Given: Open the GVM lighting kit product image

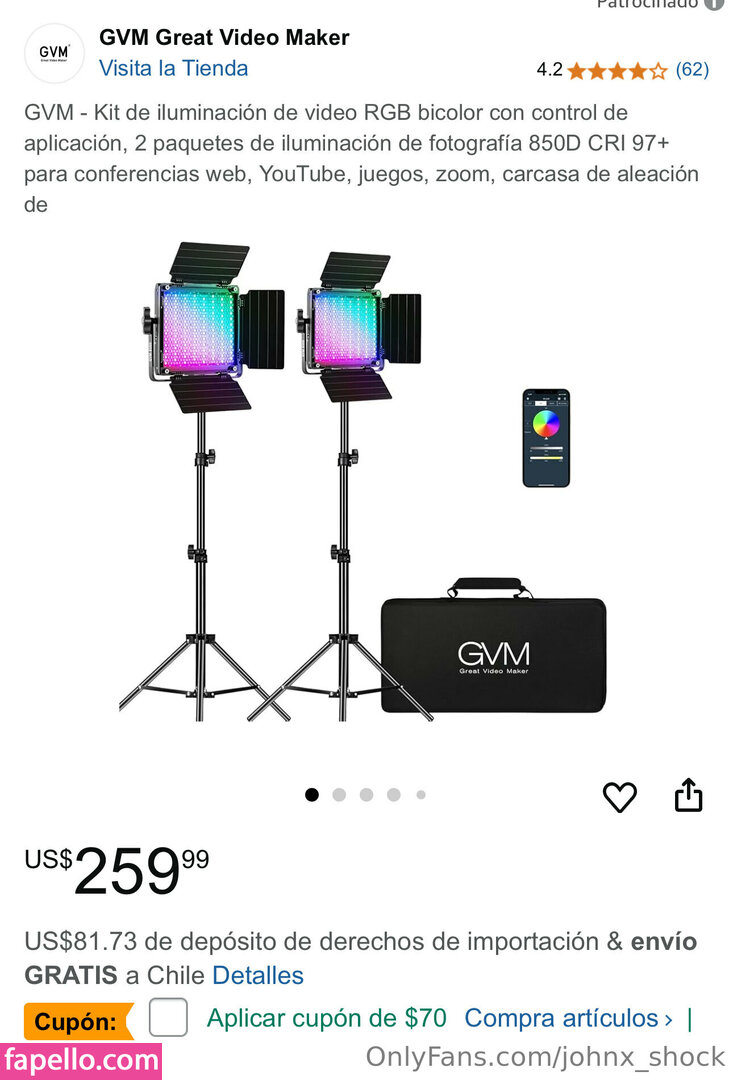Looking at the screenshot, I should (x=365, y=480).
